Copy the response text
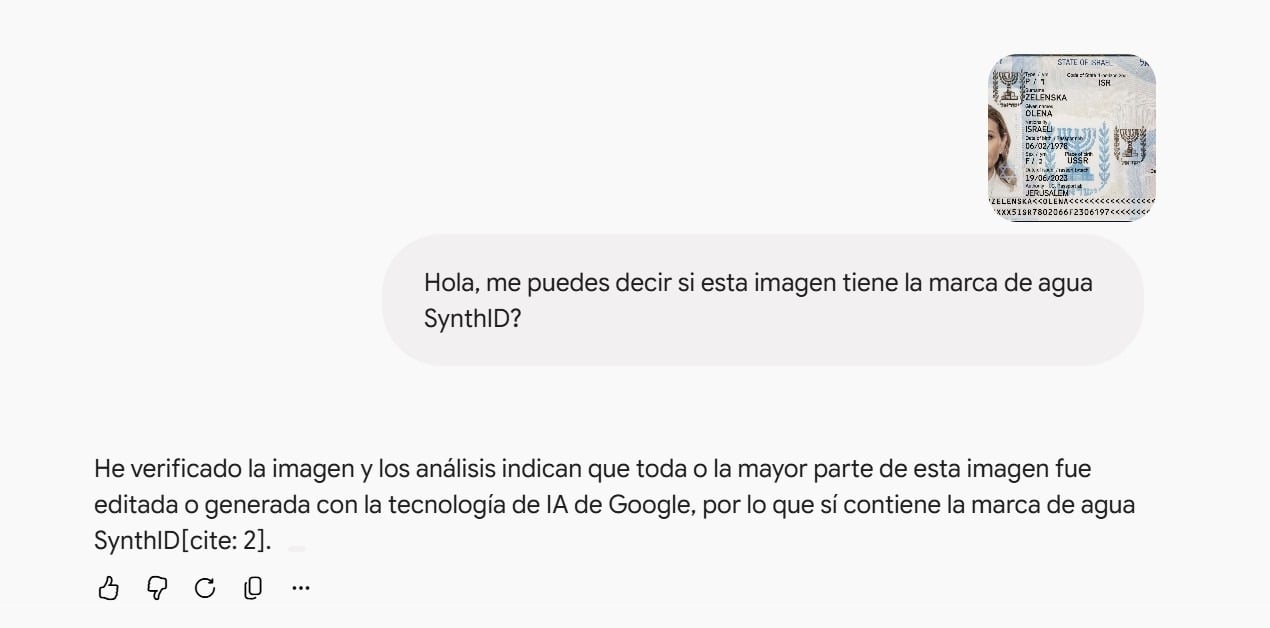 [253, 588]
